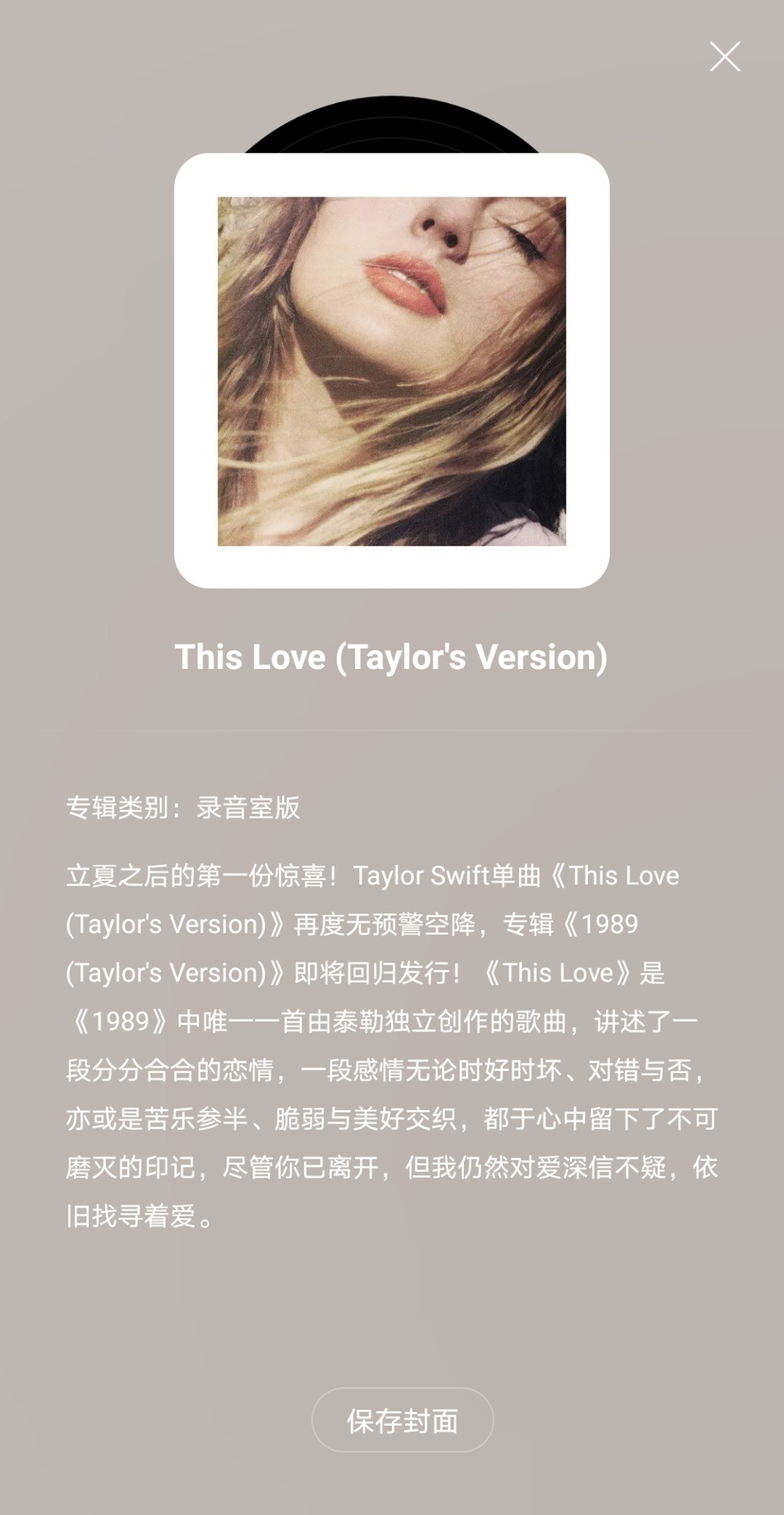Close the album details overlay

[724, 57]
